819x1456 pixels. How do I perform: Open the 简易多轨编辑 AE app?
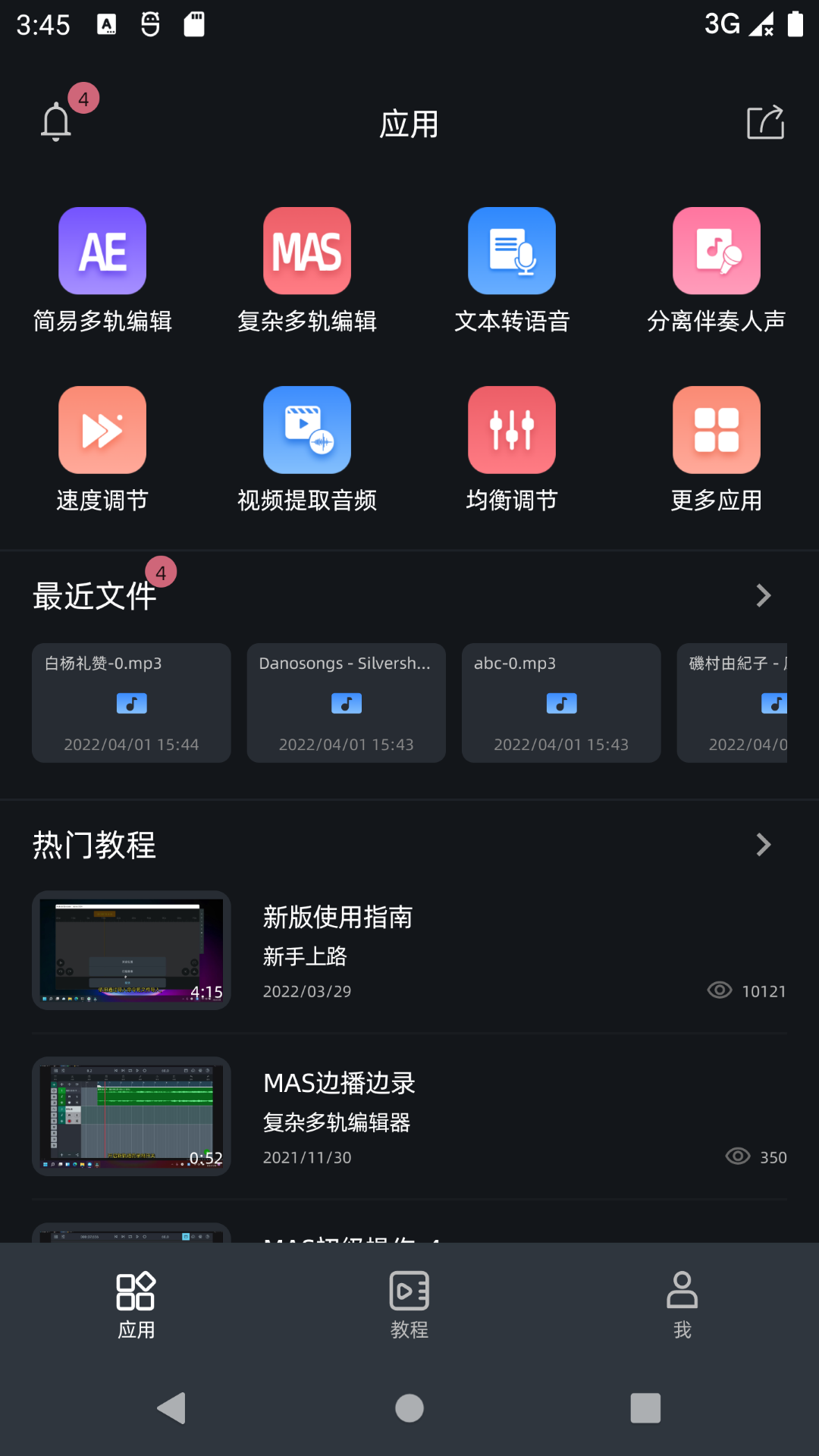pos(102,269)
